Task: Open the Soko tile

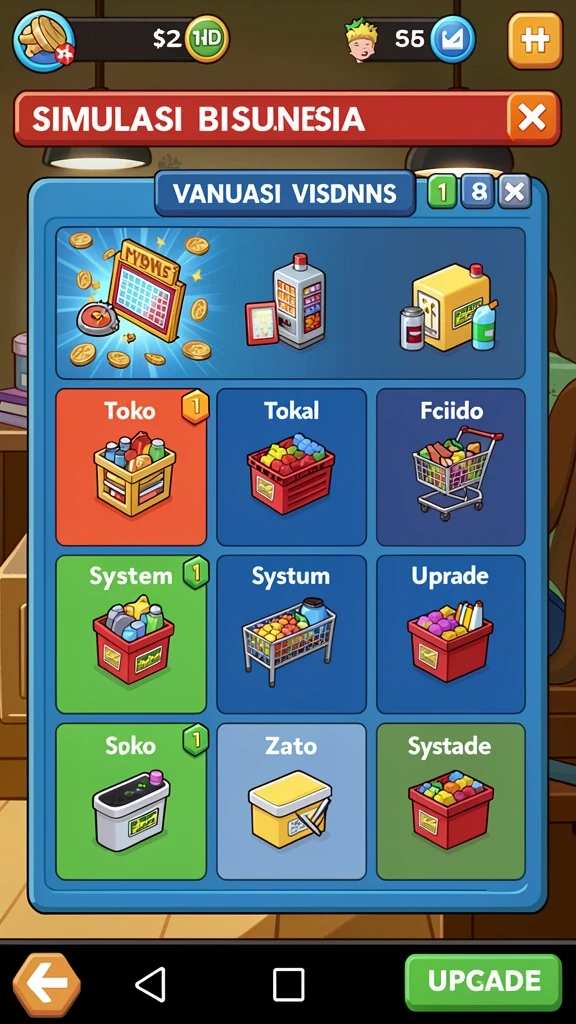Action: coord(131,801)
